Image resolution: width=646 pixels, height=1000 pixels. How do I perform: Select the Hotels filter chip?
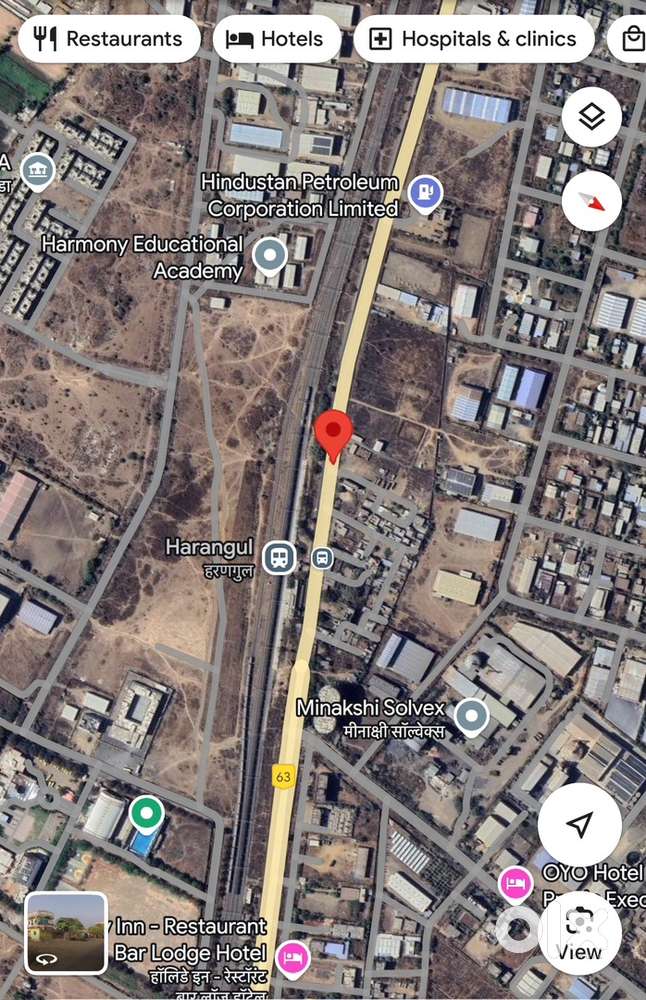[x=276, y=40]
